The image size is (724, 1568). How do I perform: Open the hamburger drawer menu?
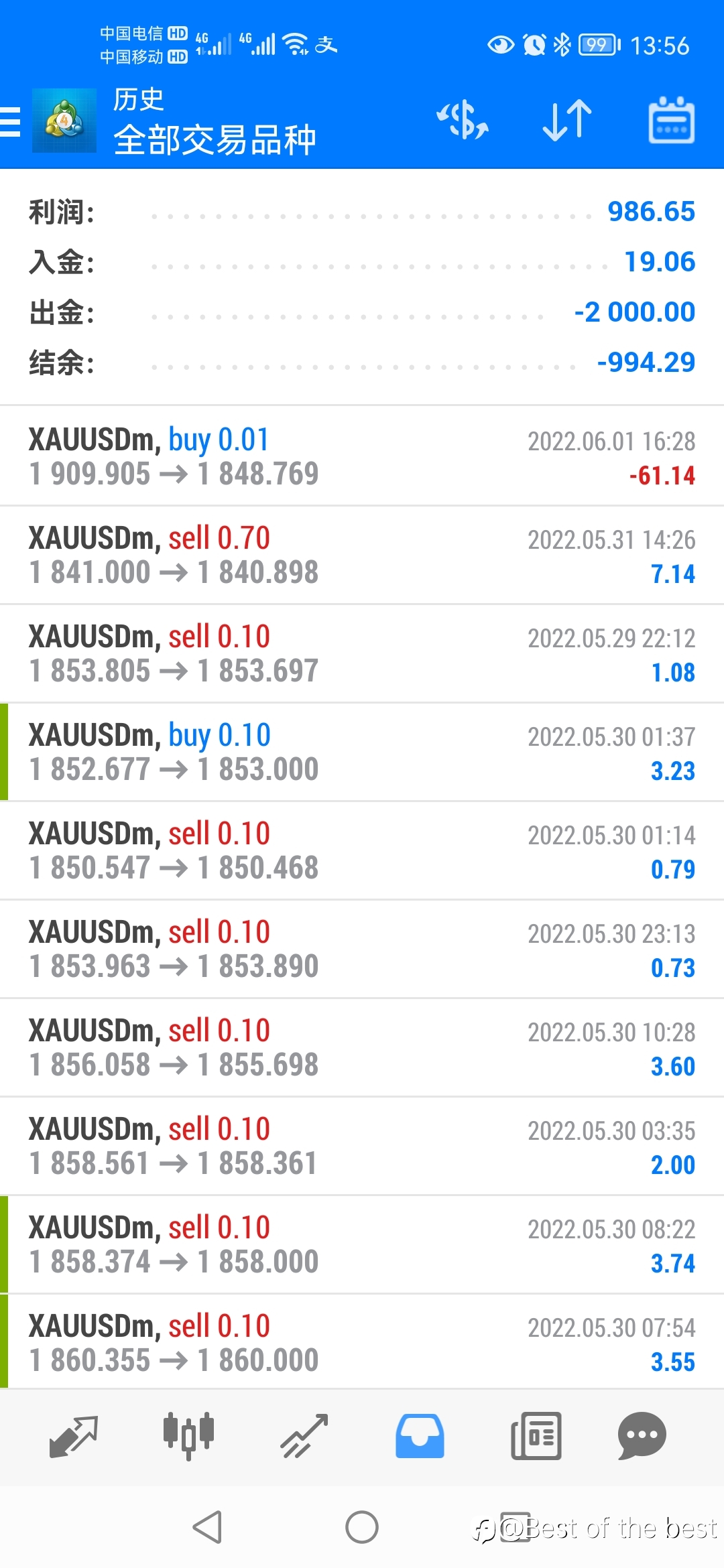[10, 122]
